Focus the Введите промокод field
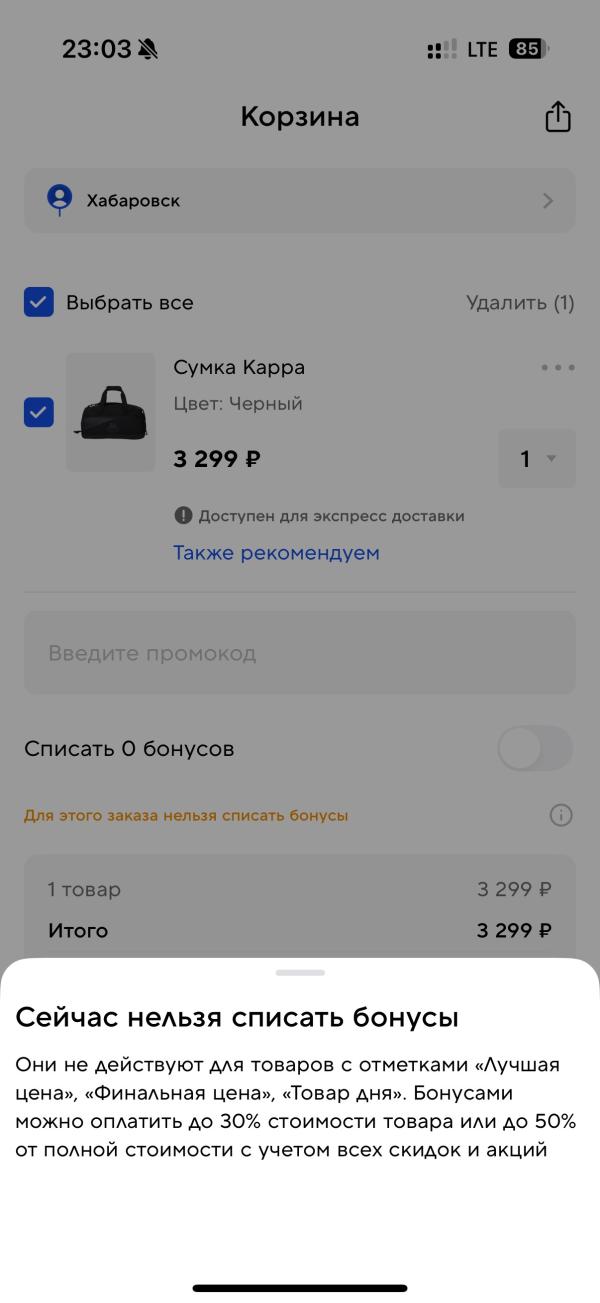The height and width of the screenshot is (1303, 600). pos(299,653)
